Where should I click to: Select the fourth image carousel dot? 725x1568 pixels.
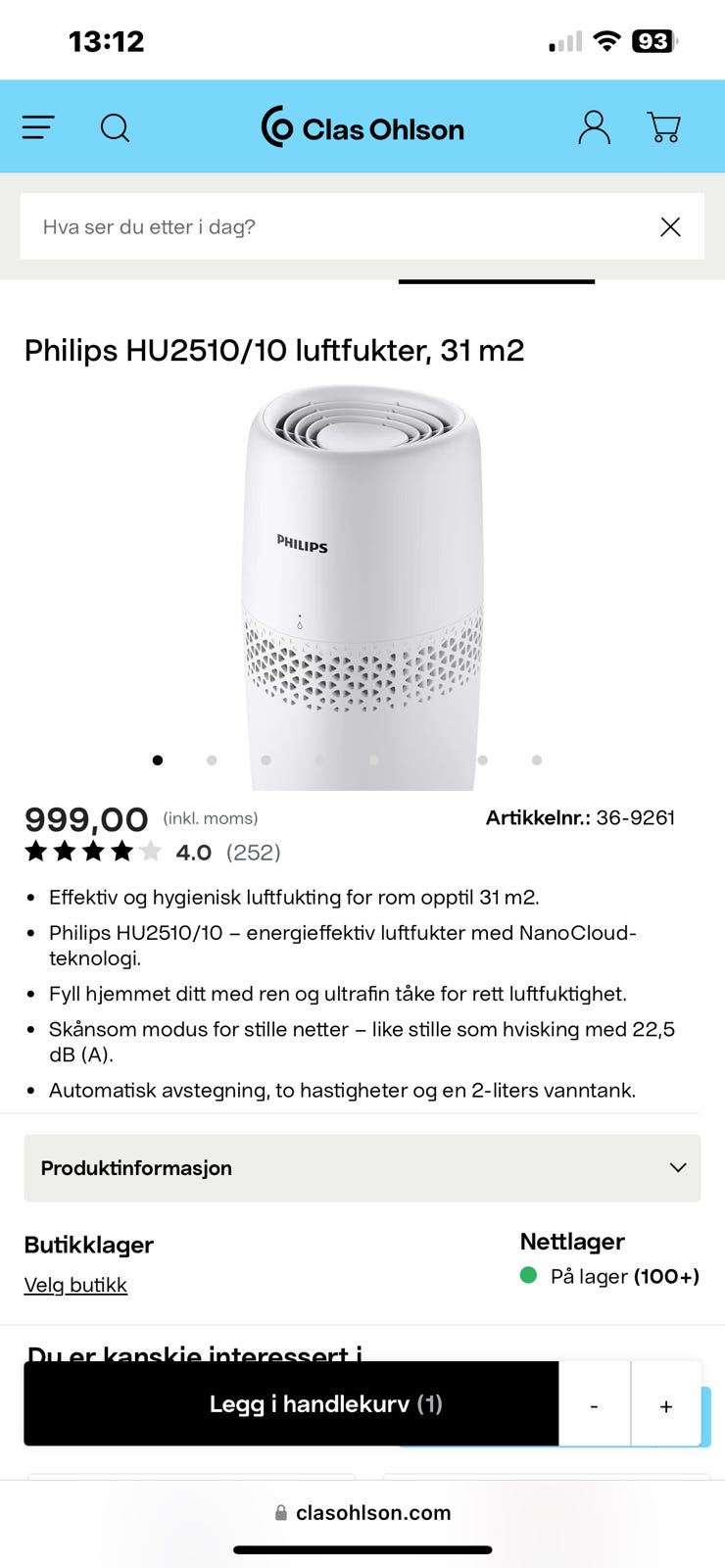click(320, 759)
